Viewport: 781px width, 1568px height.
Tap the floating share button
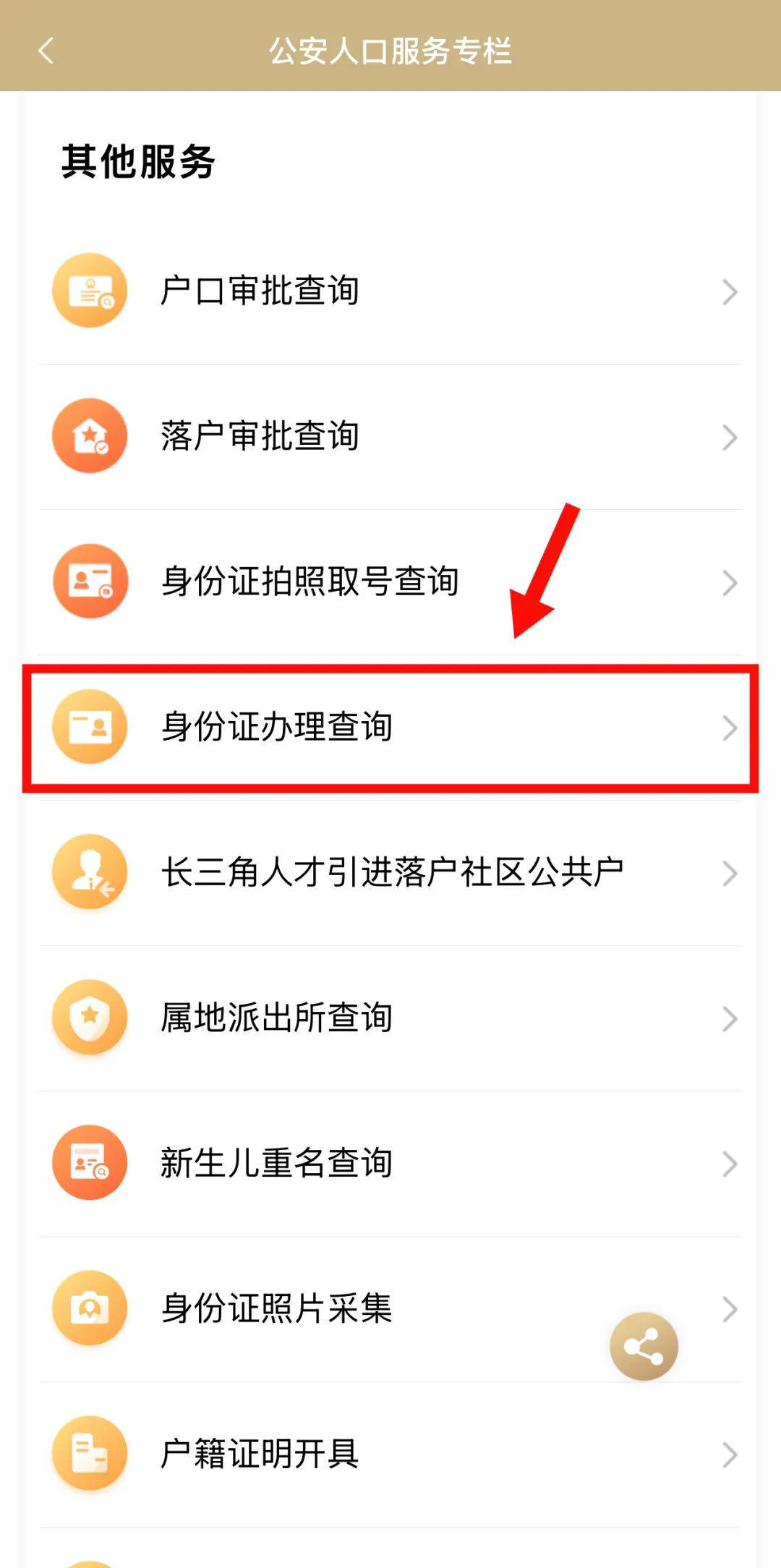(x=644, y=1347)
